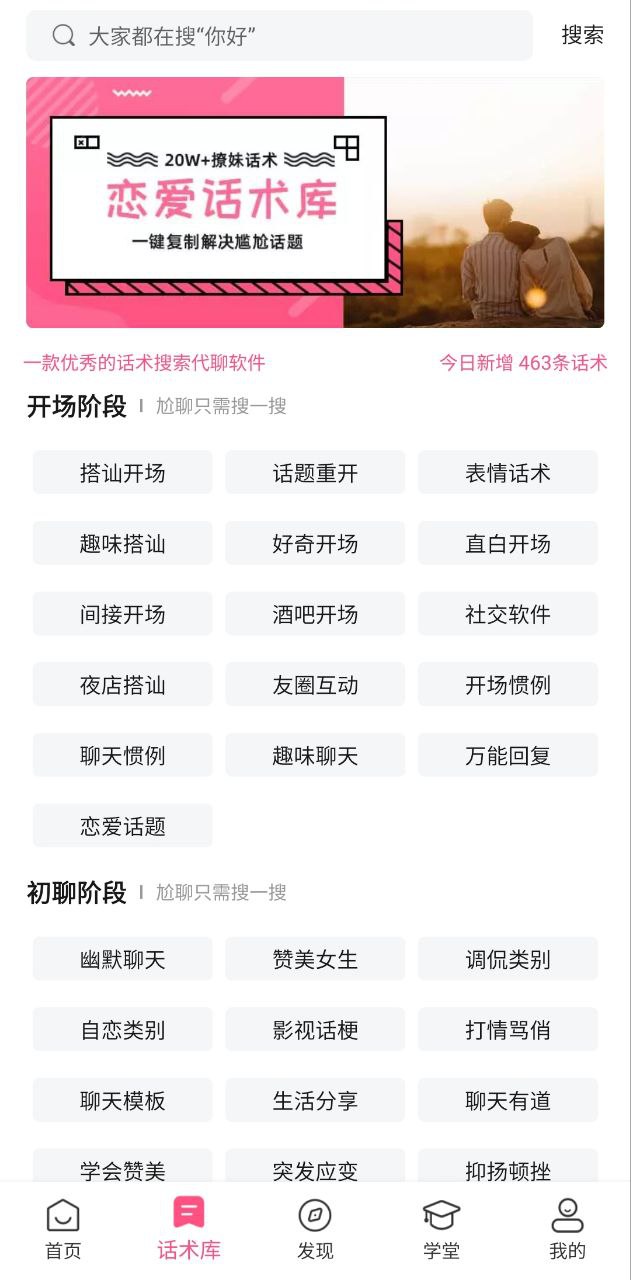The image size is (631, 1280).
Task: Select the 话术库 tab
Action: [x=189, y=1230]
